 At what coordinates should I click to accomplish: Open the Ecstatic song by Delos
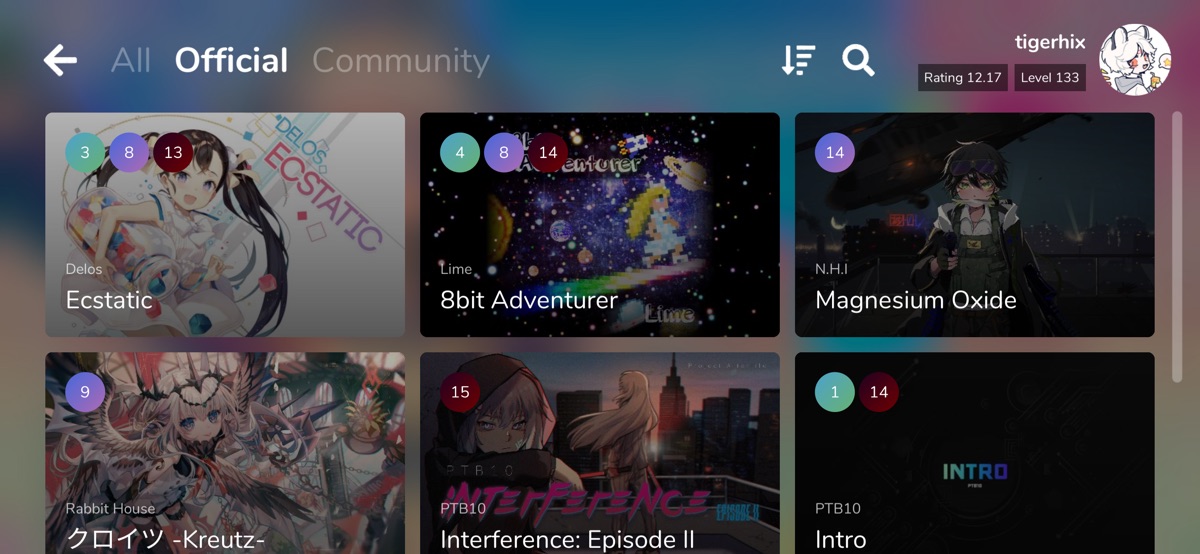point(225,225)
